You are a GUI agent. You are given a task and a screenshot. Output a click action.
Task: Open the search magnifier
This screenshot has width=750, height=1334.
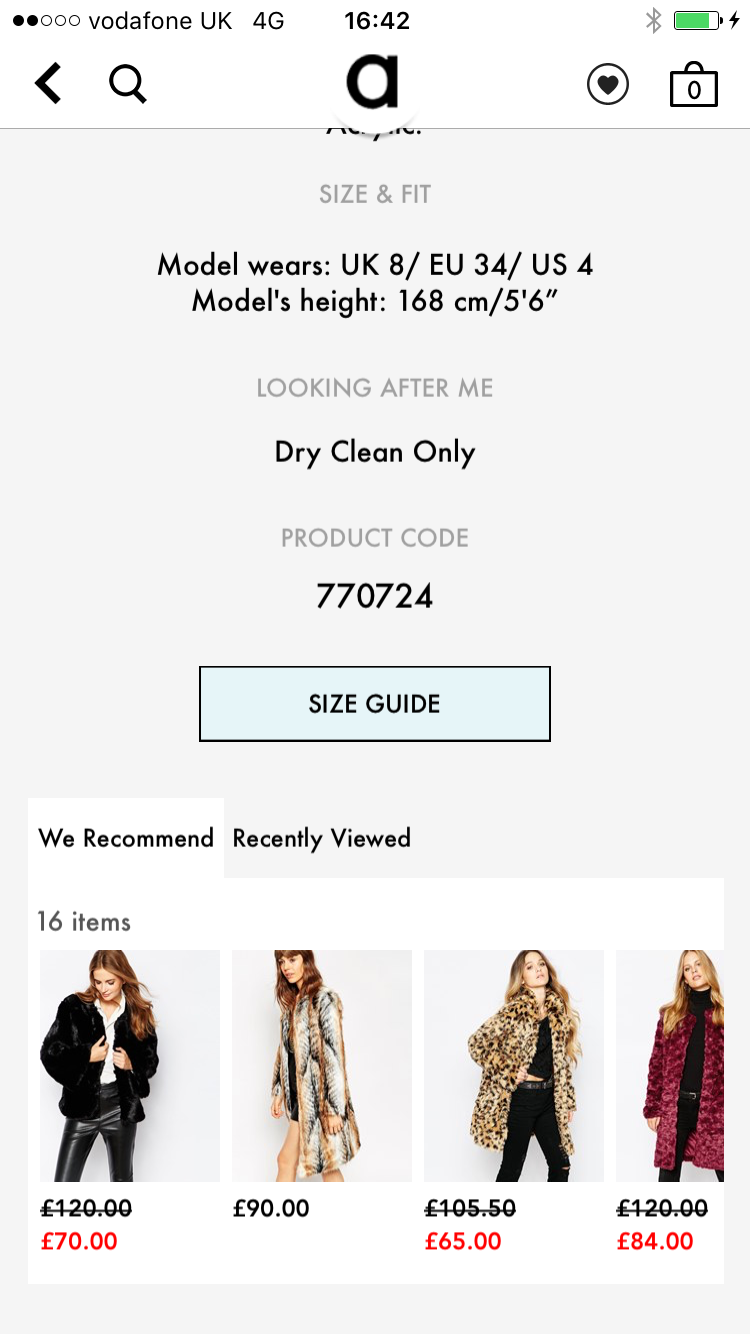point(128,84)
